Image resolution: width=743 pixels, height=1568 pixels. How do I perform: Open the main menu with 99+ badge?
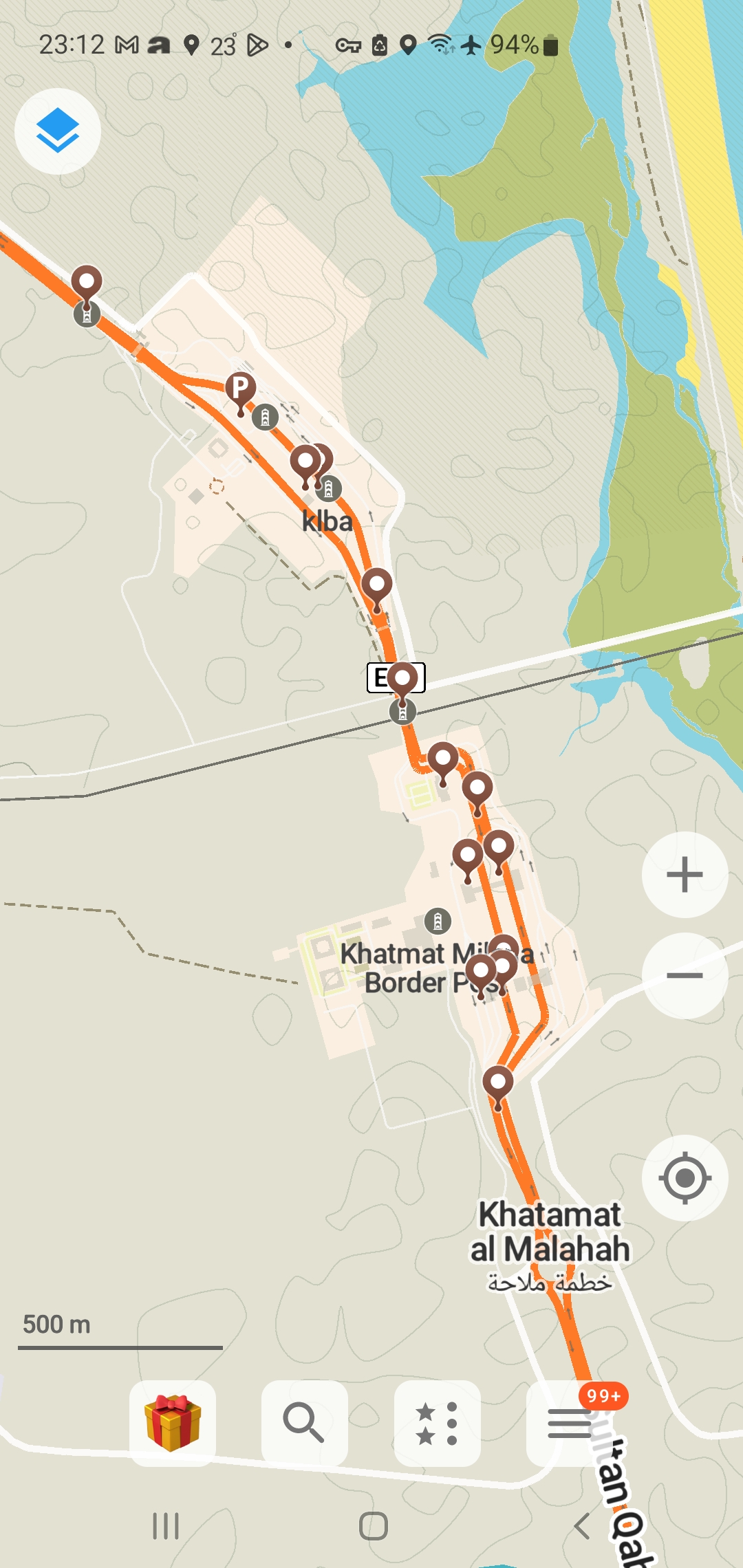point(569,1422)
